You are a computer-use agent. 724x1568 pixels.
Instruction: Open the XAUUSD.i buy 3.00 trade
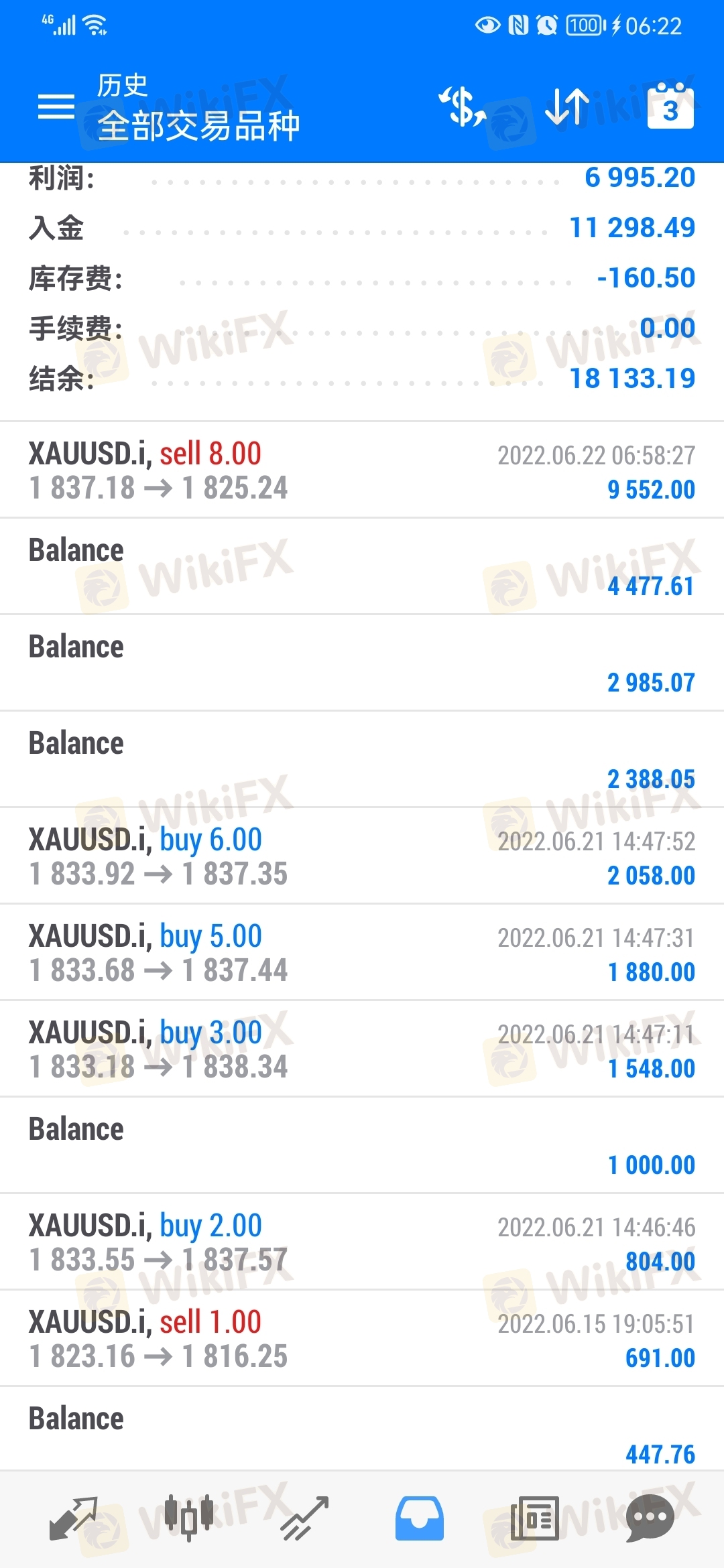[362, 1049]
